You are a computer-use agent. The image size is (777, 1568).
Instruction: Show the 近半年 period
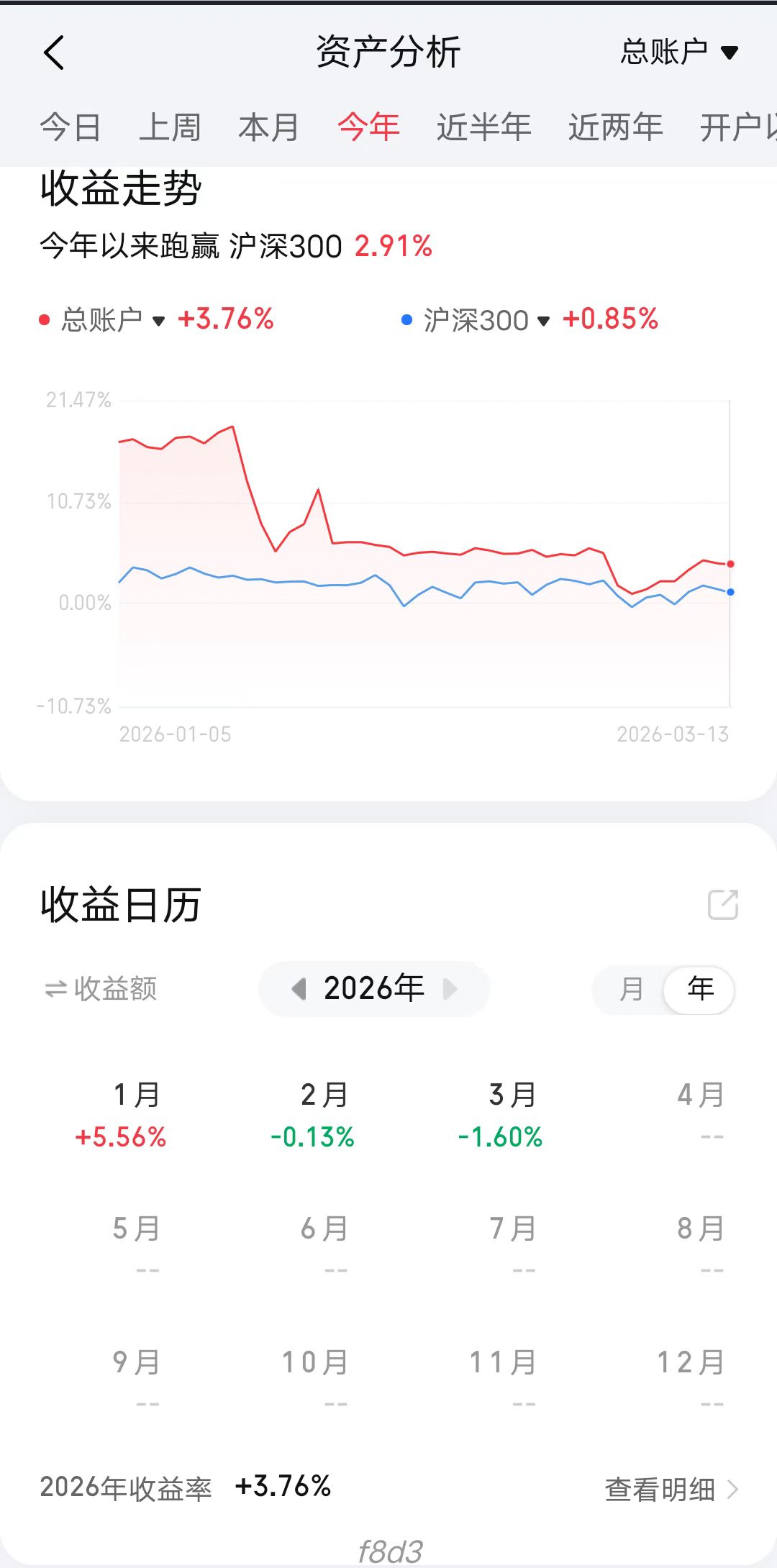pyautogui.click(x=483, y=127)
